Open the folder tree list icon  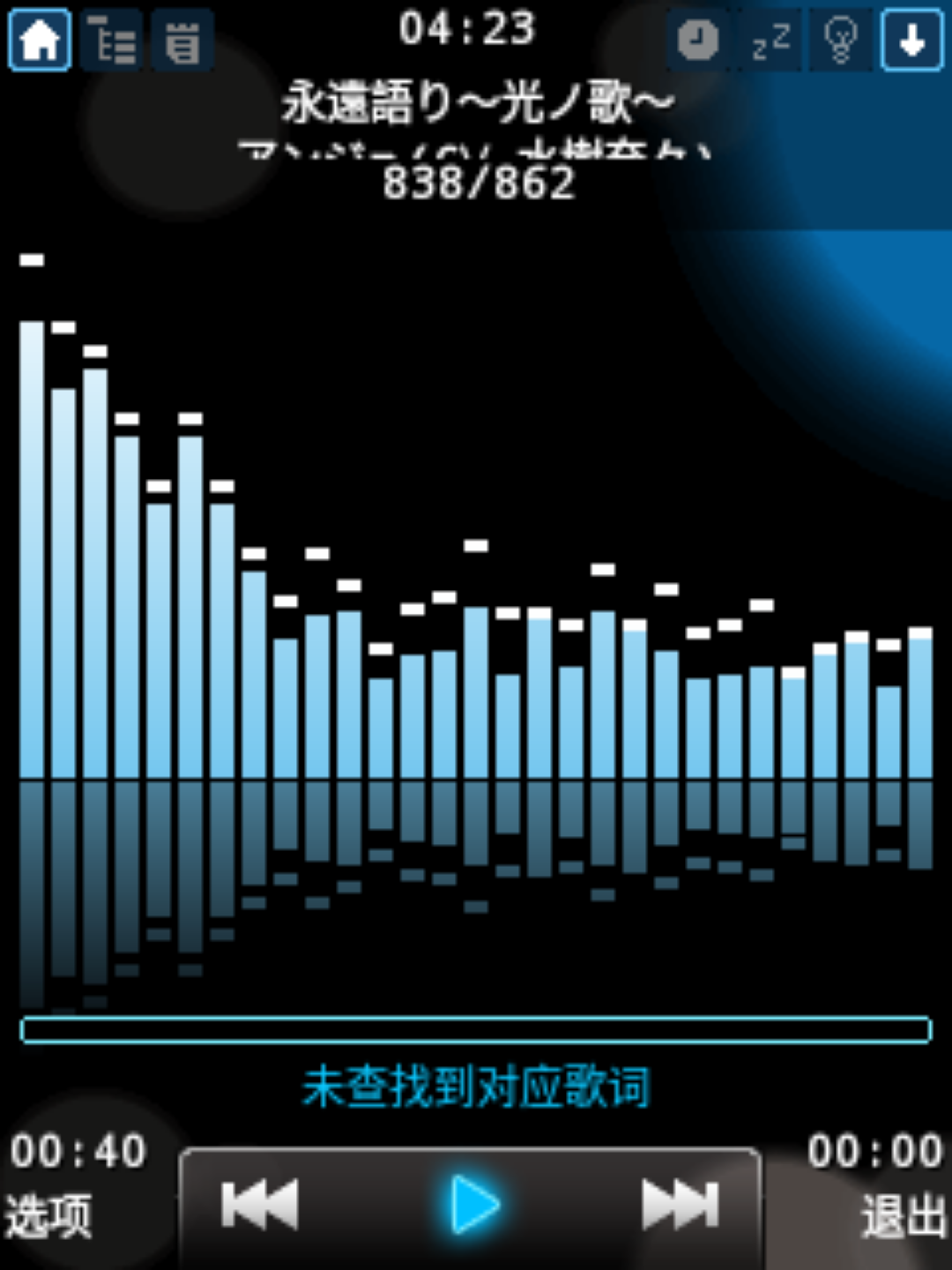[112, 41]
